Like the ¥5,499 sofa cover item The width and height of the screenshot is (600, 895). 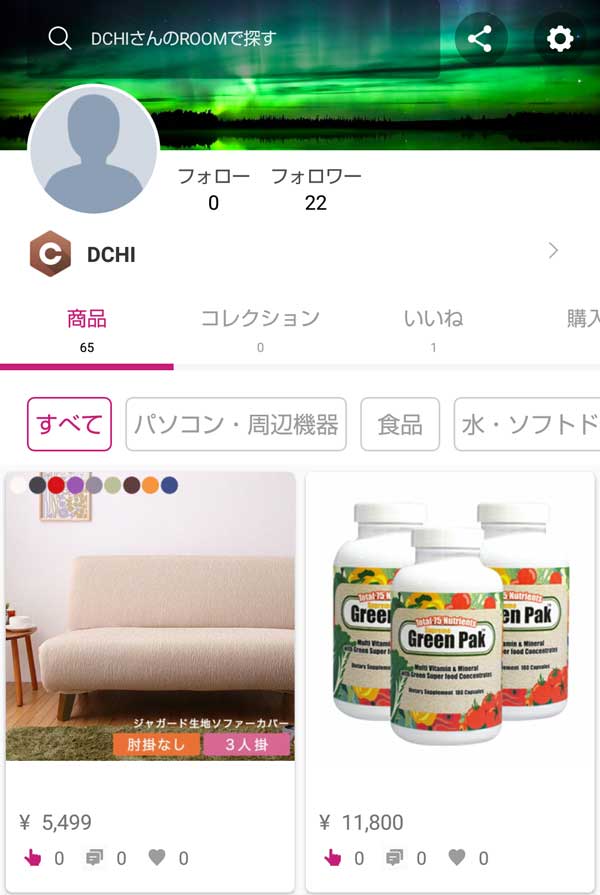tap(156, 858)
